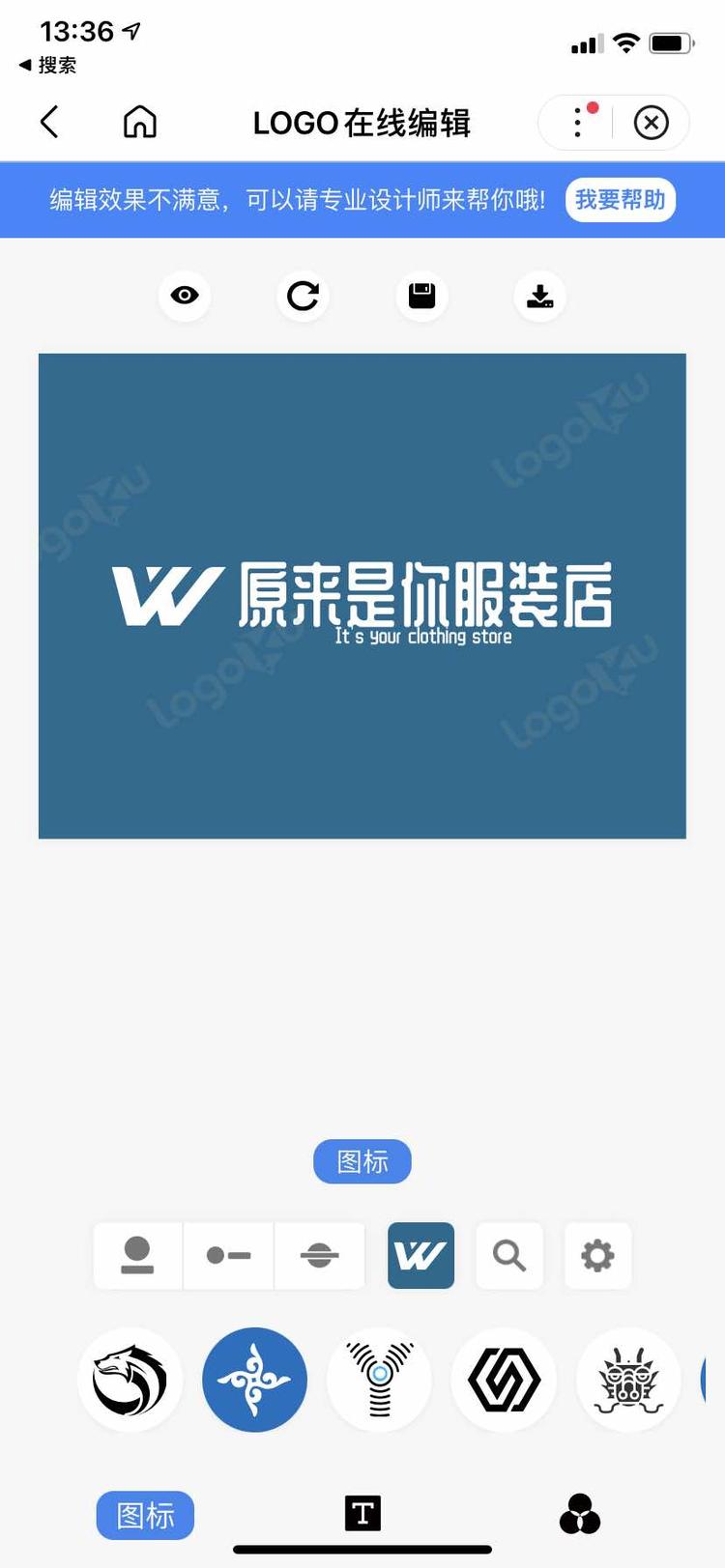
Task: Open icon settings gear
Action: point(597,1255)
